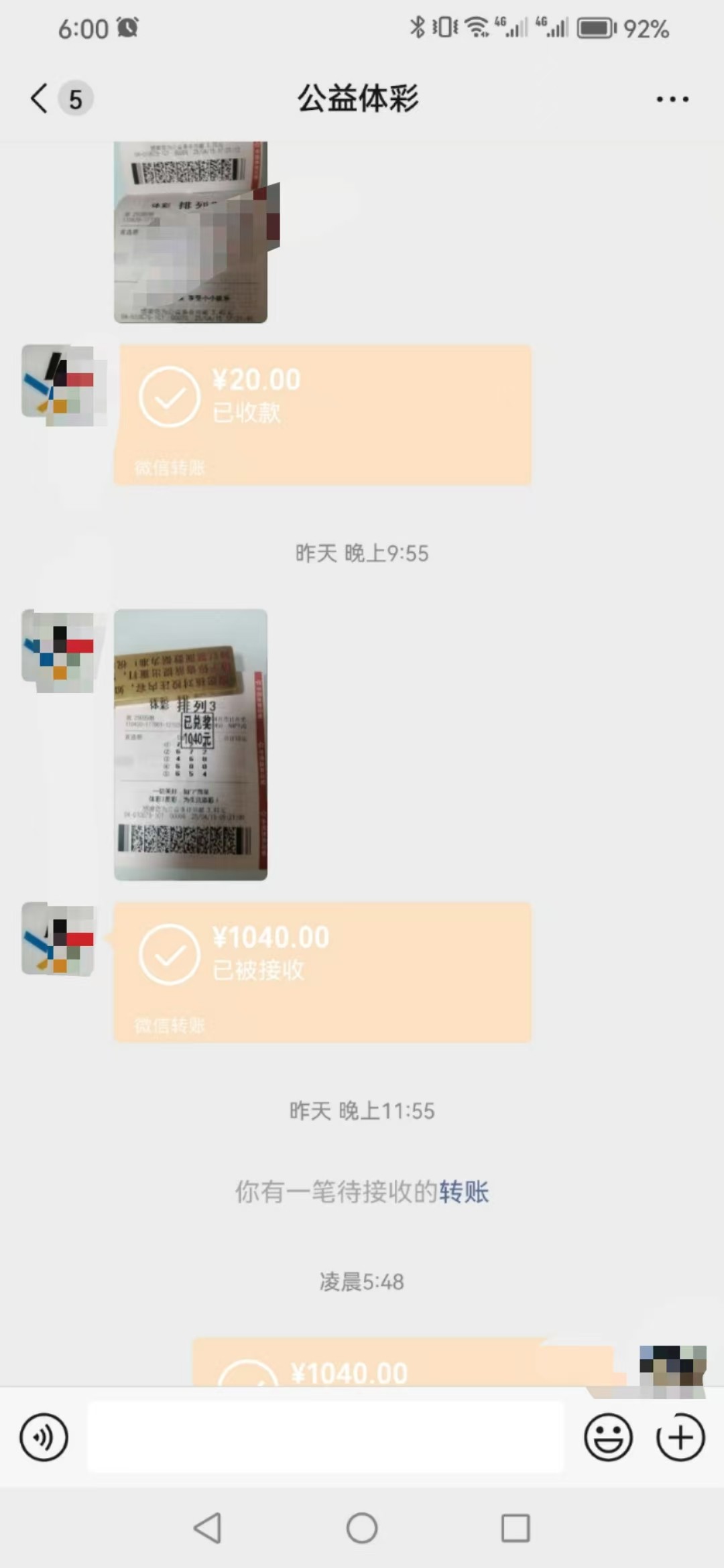The height and width of the screenshot is (1568, 724).
Task: Switch to voice message input
Action: pyautogui.click(x=44, y=1437)
